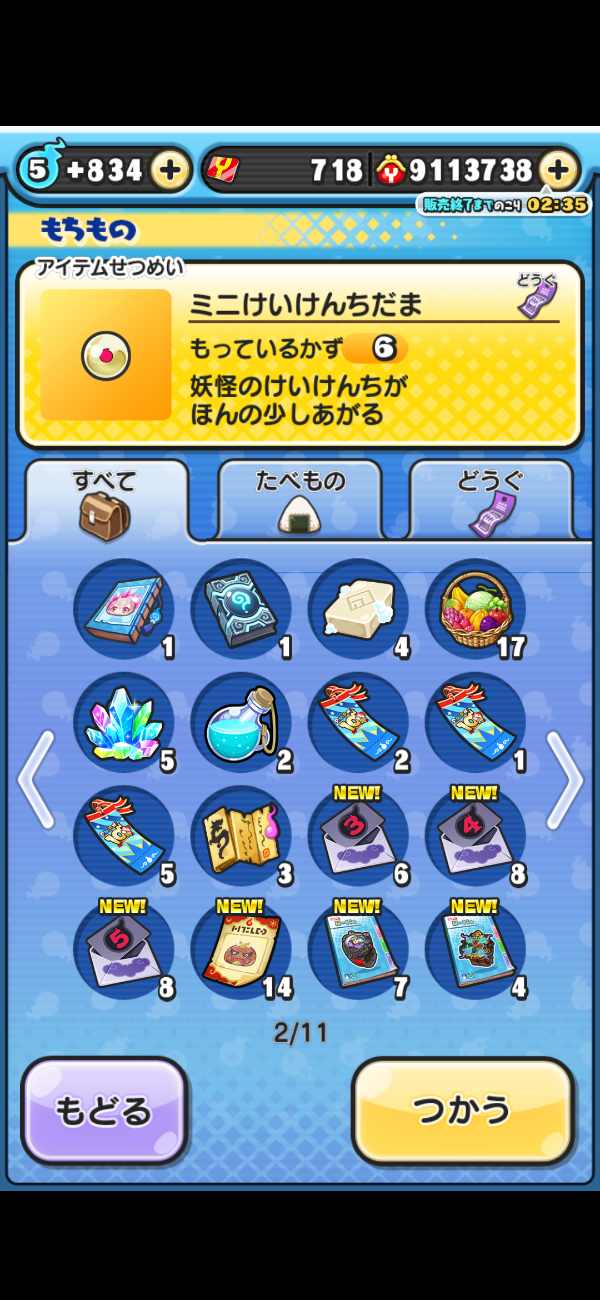This screenshot has height=1300, width=600.
Task: Go to the previous item page arrow
Action: (x=35, y=780)
